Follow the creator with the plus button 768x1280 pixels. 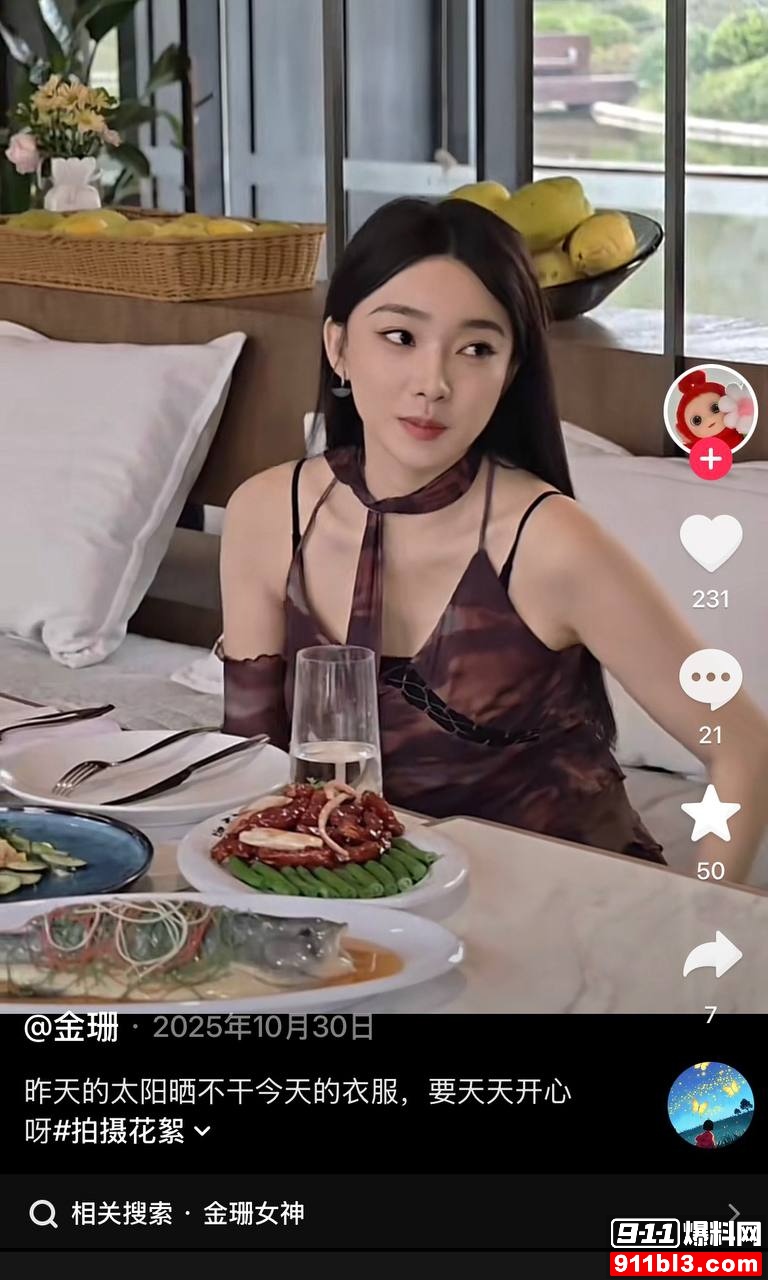click(x=710, y=459)
